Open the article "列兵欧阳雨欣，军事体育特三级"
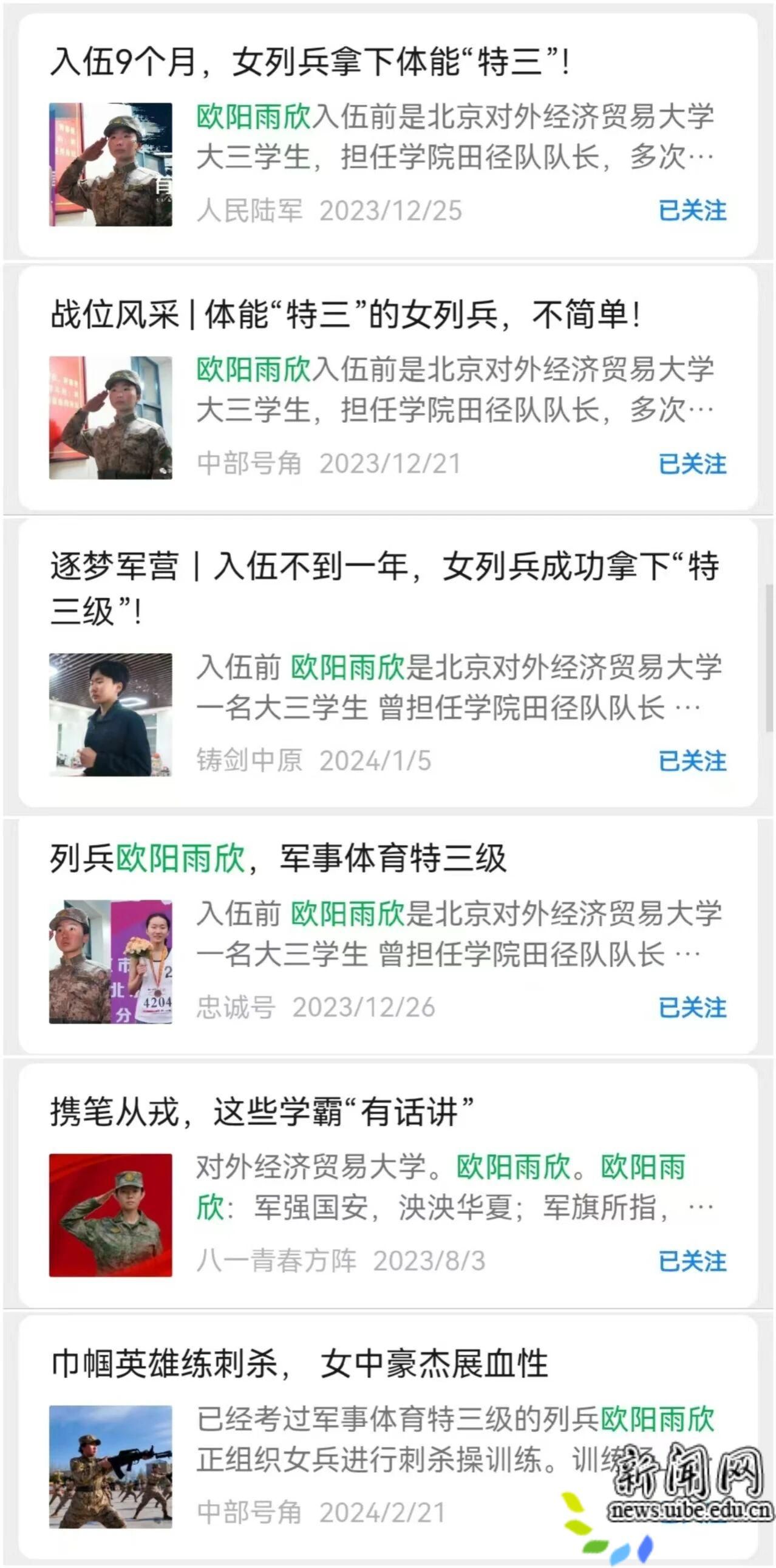776x1568 pixels. (278, 858)
